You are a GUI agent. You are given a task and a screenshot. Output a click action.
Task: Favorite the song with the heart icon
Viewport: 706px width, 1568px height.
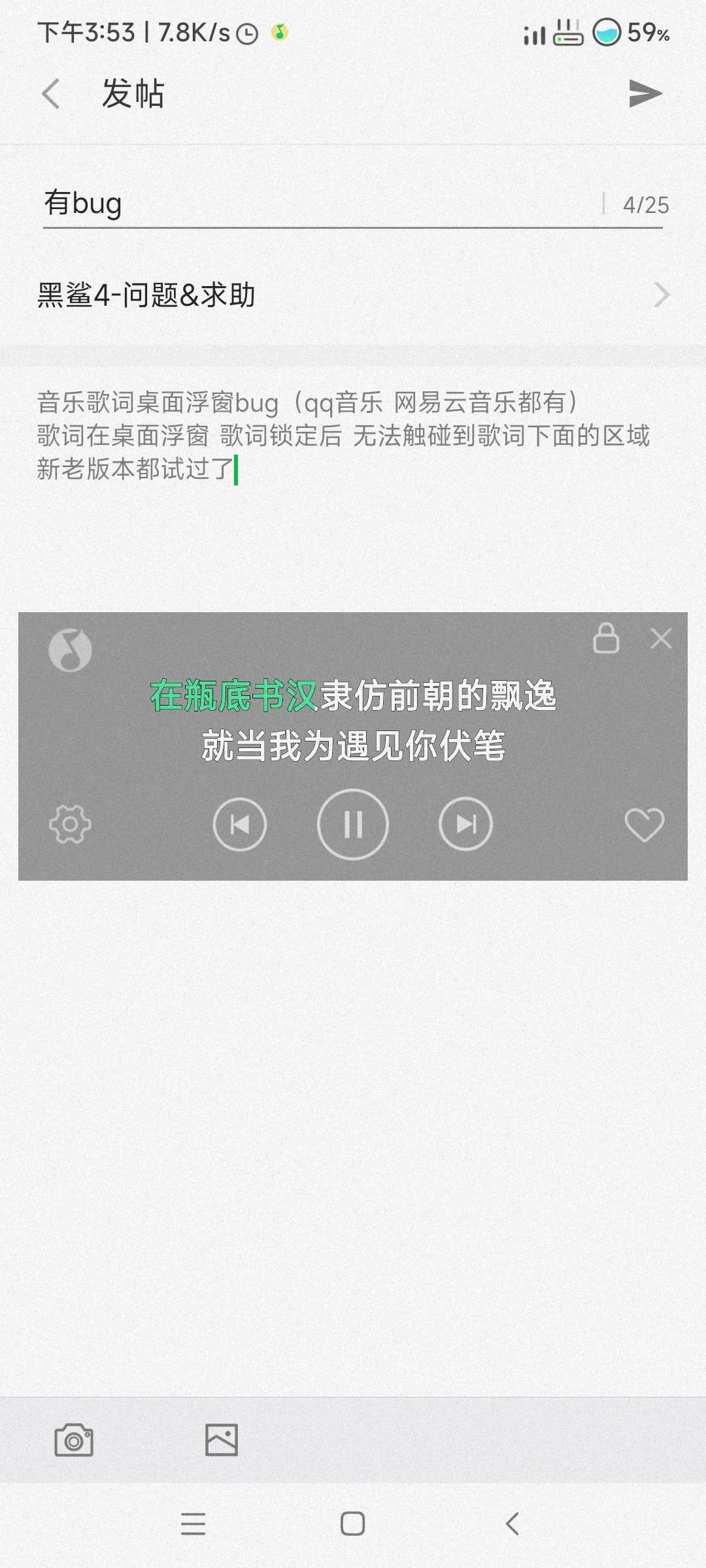point(644,824)
